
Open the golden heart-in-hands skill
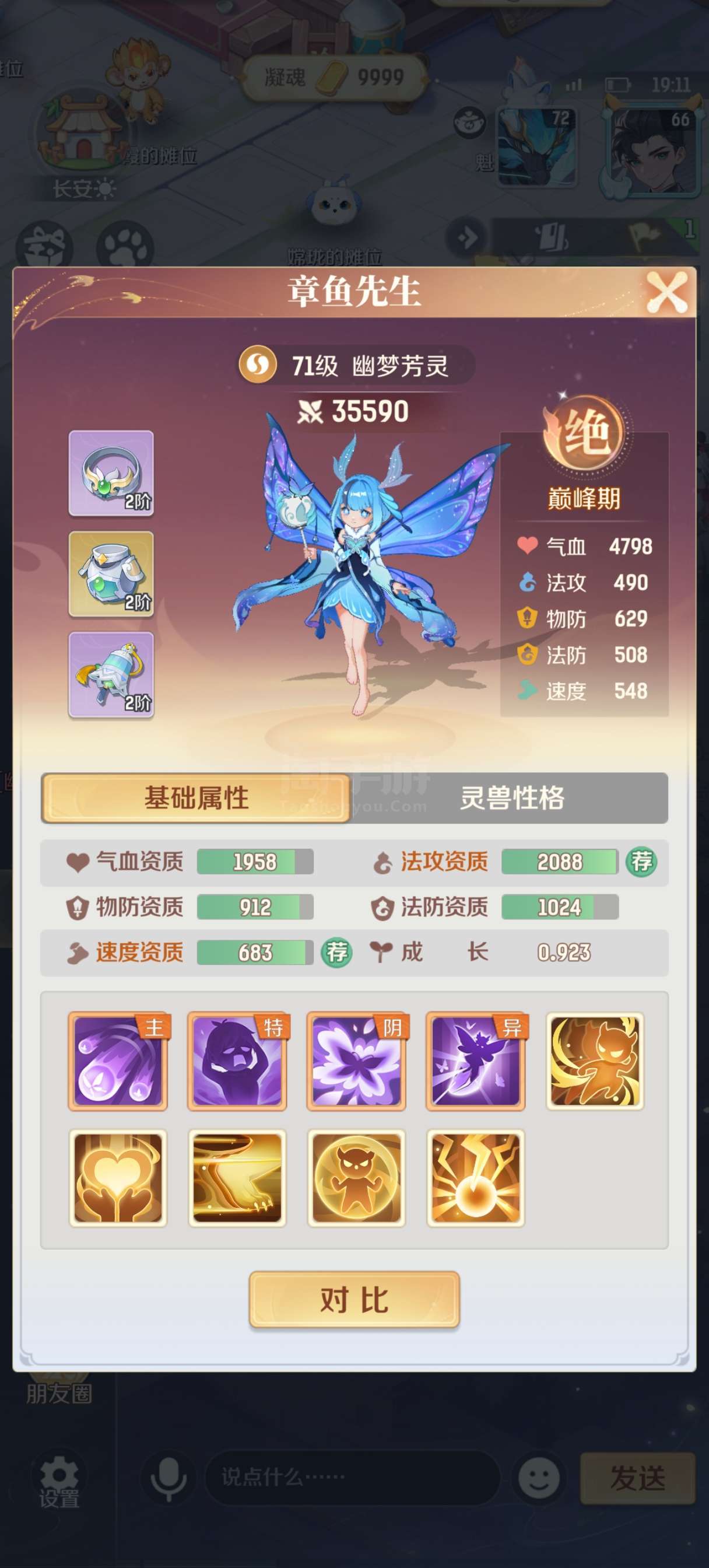point(118,1178)
